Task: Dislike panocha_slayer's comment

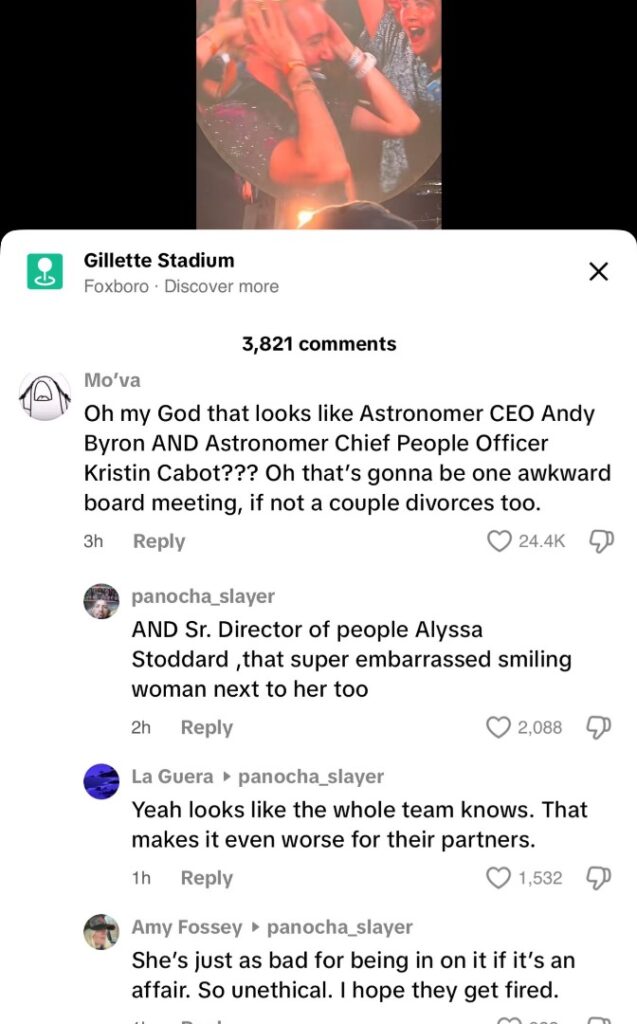Action: click(599, 727)
